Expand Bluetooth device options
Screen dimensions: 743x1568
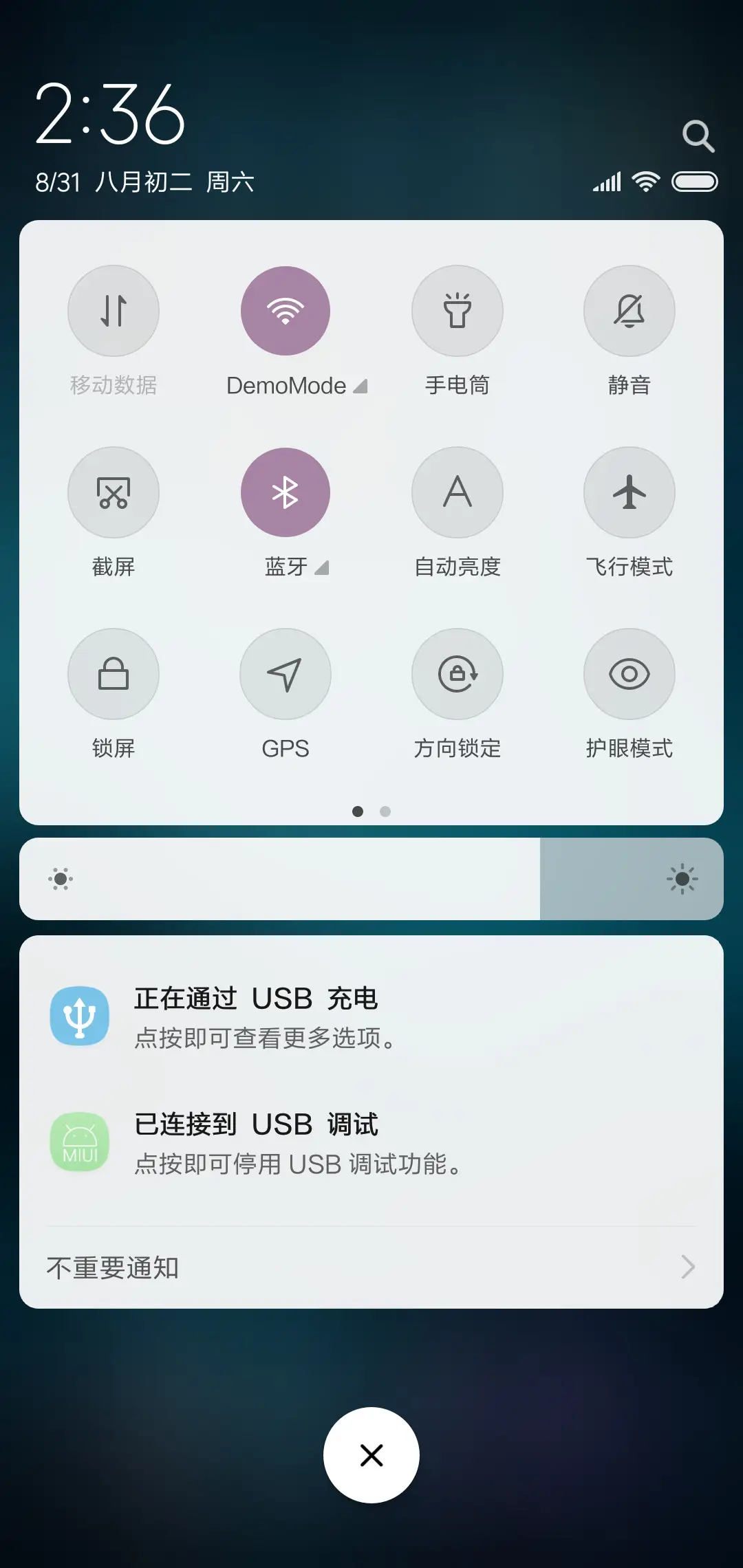tap(322, 569)
